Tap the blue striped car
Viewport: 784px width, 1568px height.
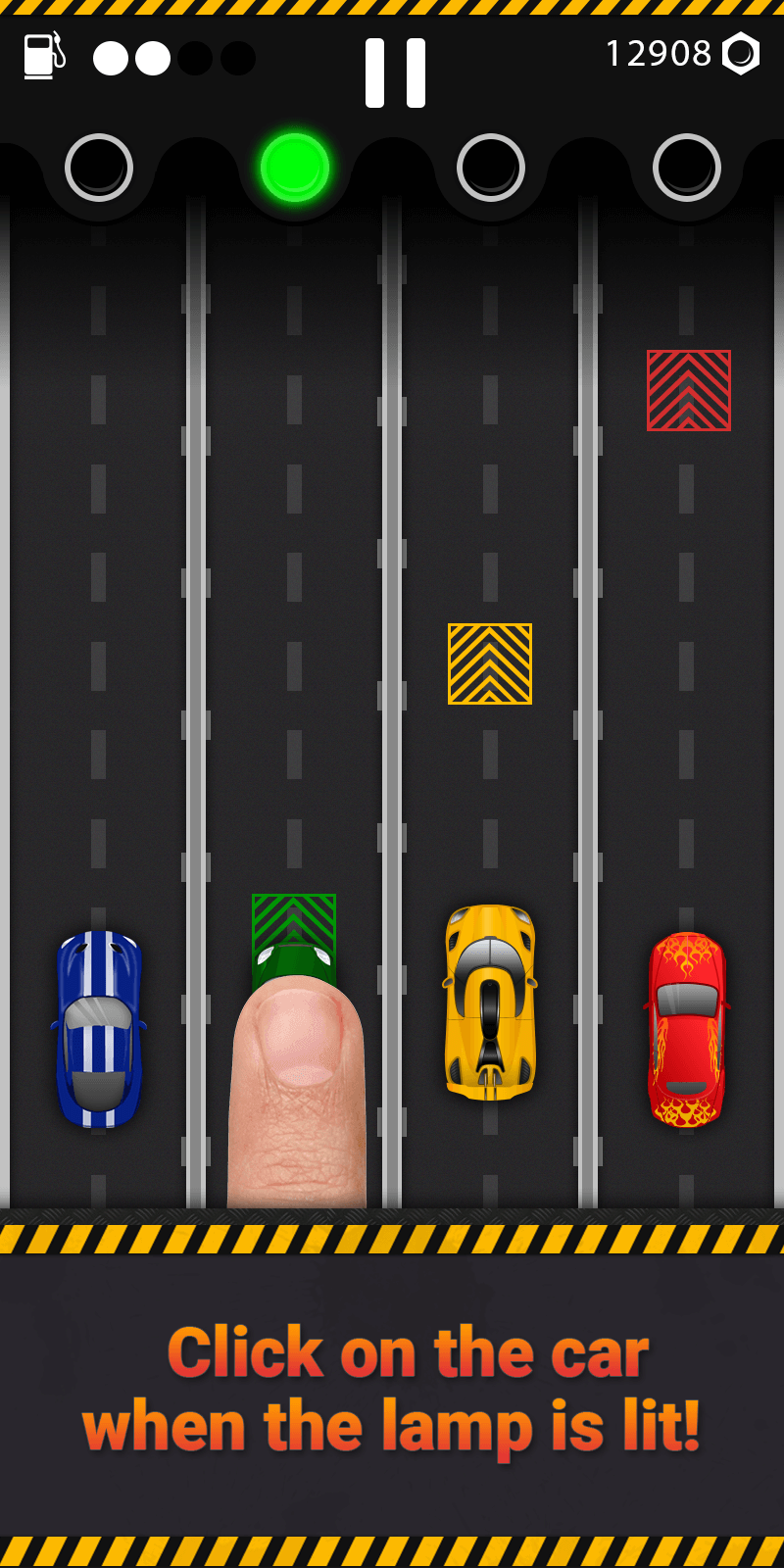click(x=98, y=1029)
